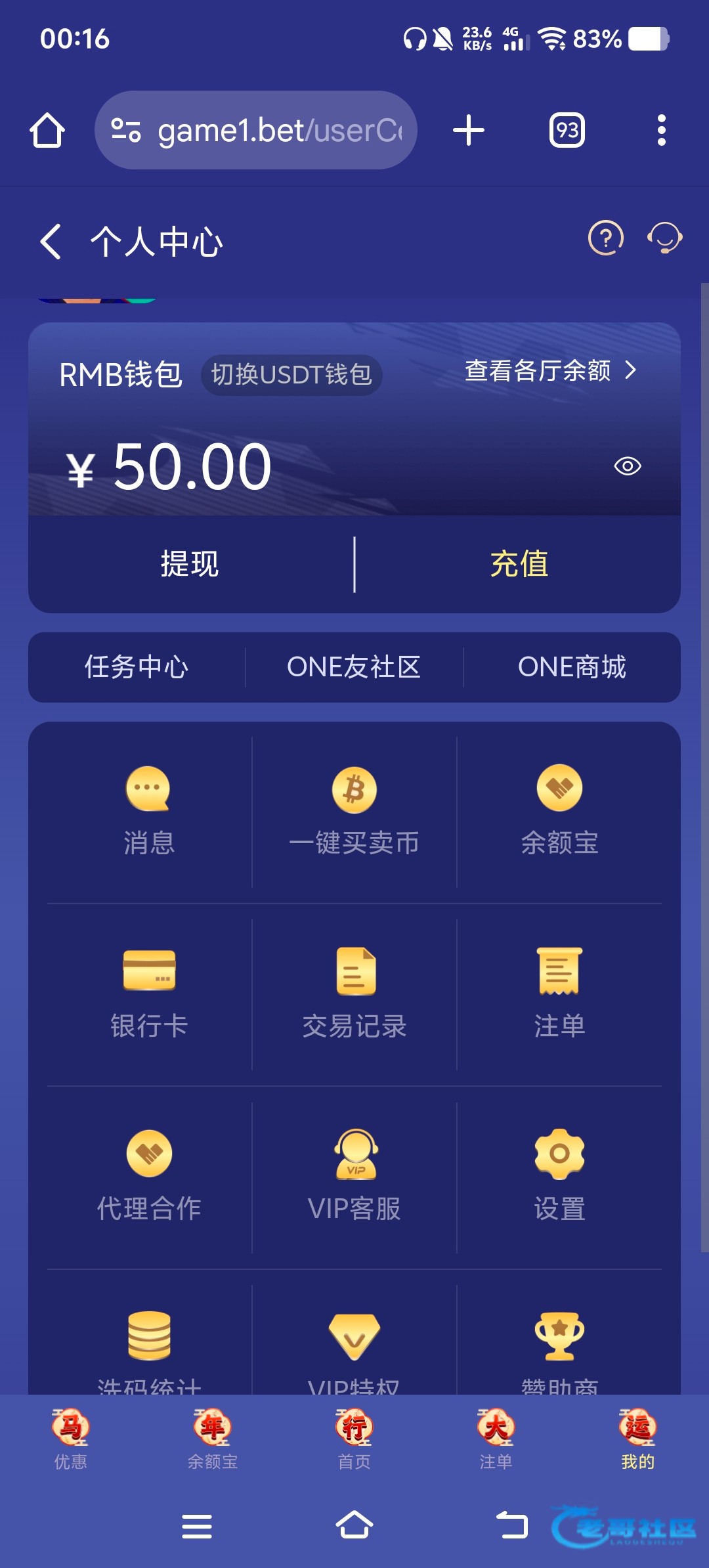Open browser tab switcher showing 93
This screenshot has width=709, height=1568.
coord(567,131)
